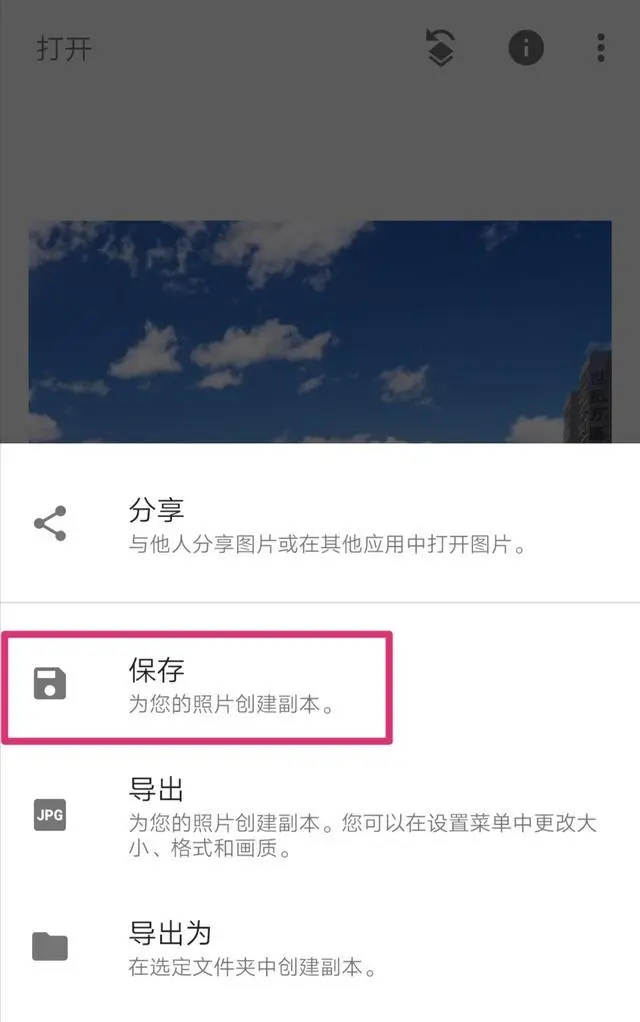View image details via info icon
The height and width of the screenshot is (1022, 640).
526,47
